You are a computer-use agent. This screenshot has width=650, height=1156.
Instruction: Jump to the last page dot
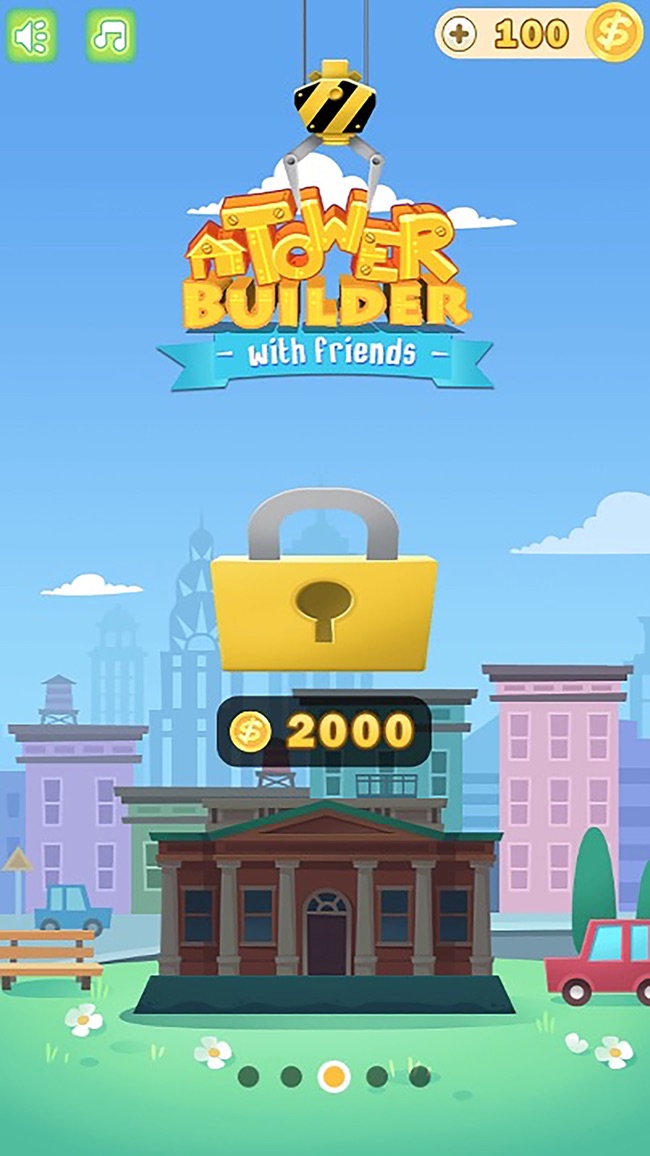(x=420, y=1077)
